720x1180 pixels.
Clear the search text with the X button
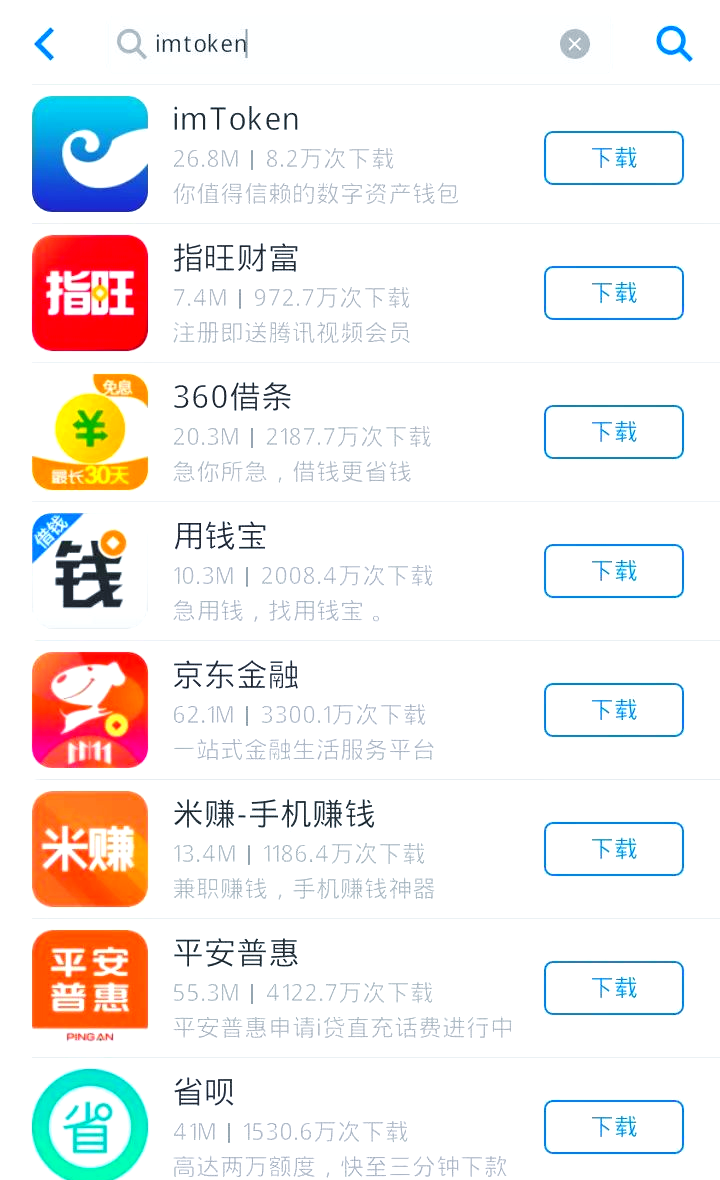point(574,43)
